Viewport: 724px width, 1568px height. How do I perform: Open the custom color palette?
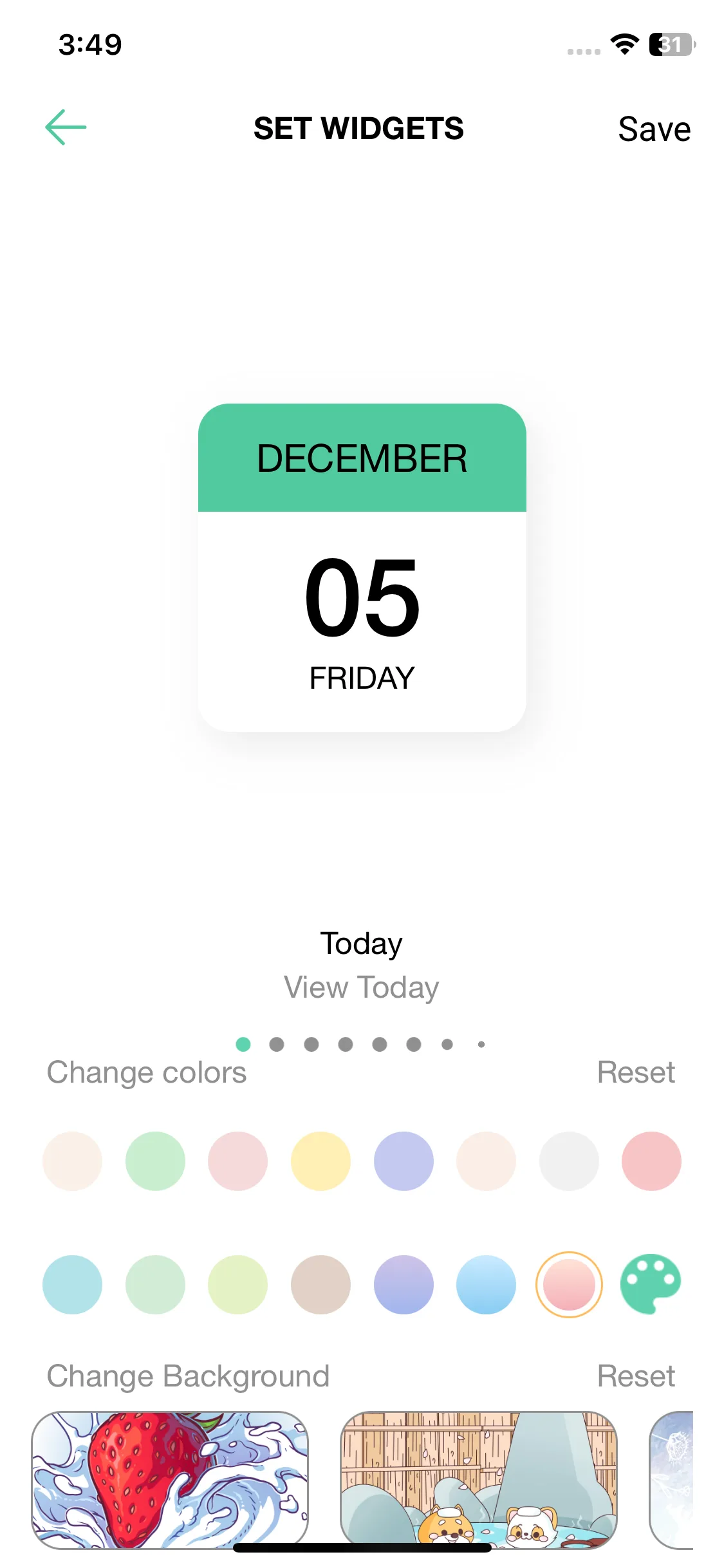[x=651, y=1283]
